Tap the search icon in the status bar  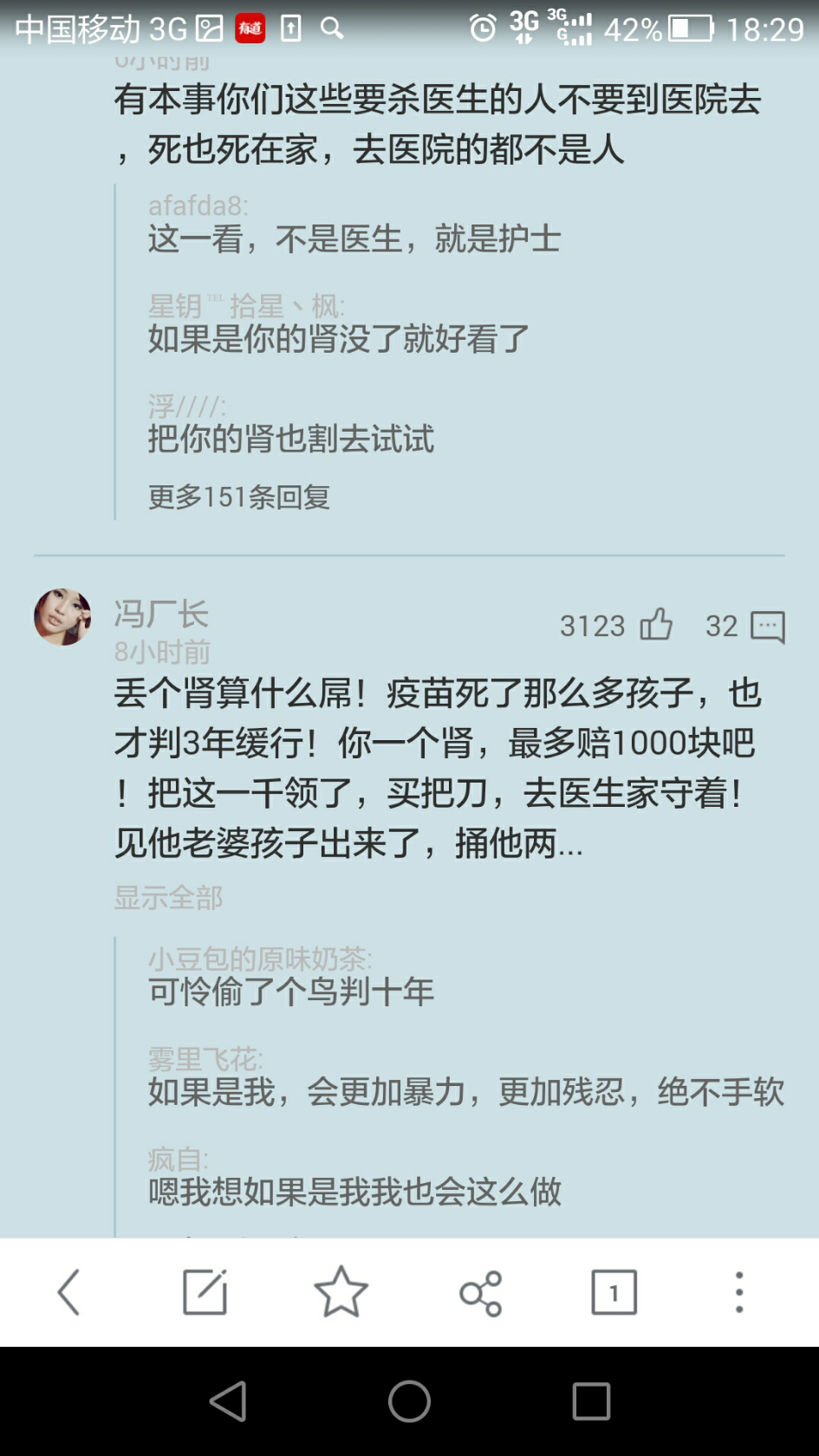332,29
